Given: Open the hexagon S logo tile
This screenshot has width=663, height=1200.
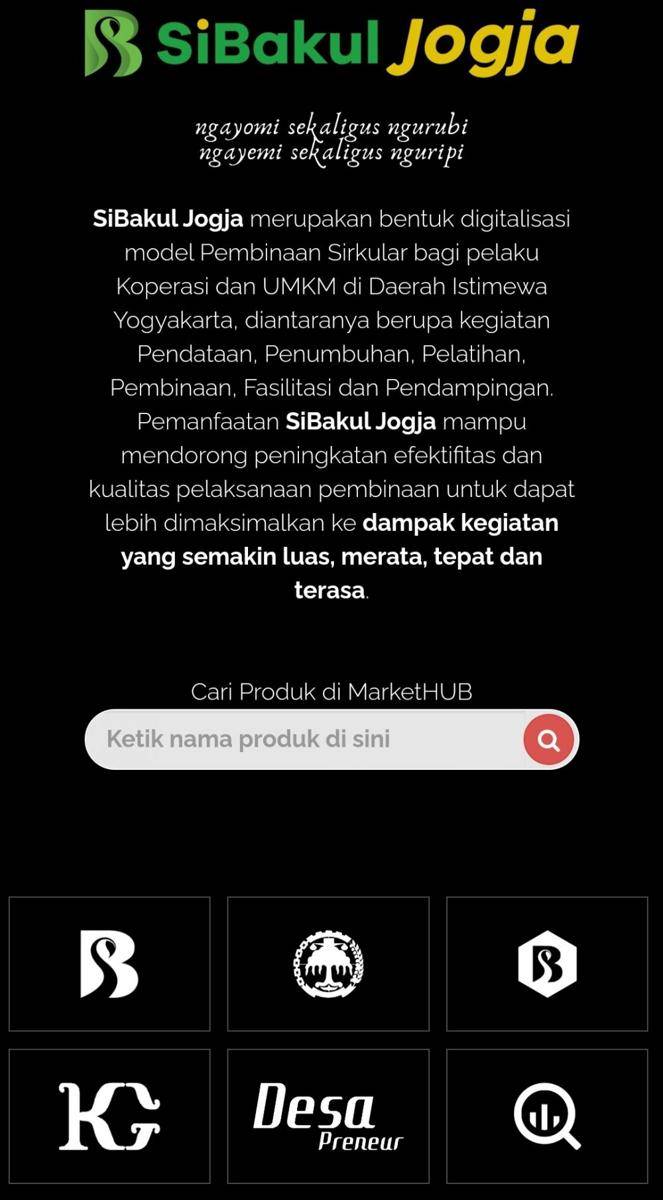Looking at the screenshot, I should (x=547, y=964).
